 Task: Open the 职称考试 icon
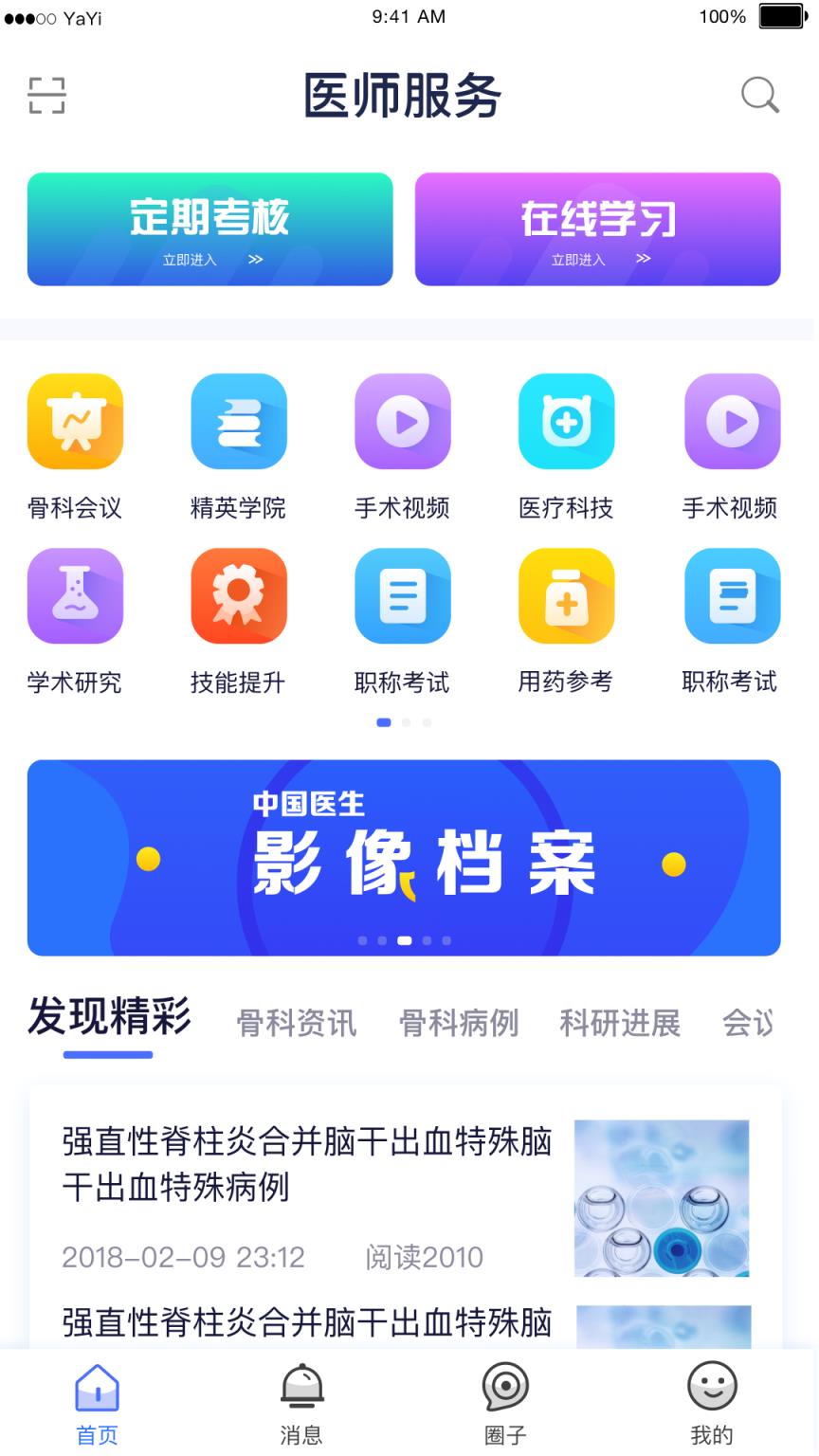403,596
